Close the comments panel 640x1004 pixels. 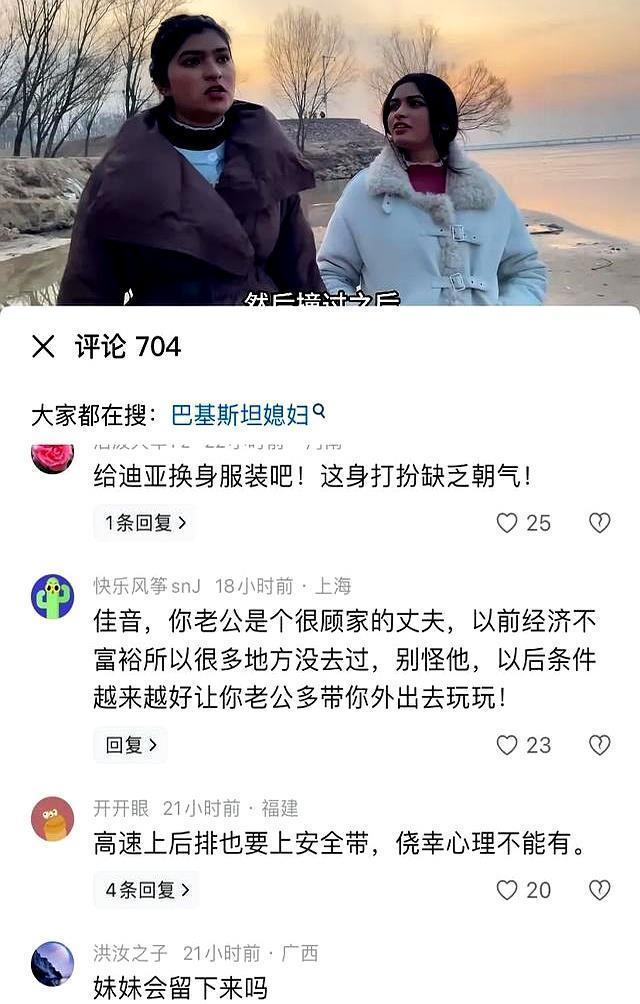[x=43, y=347]
